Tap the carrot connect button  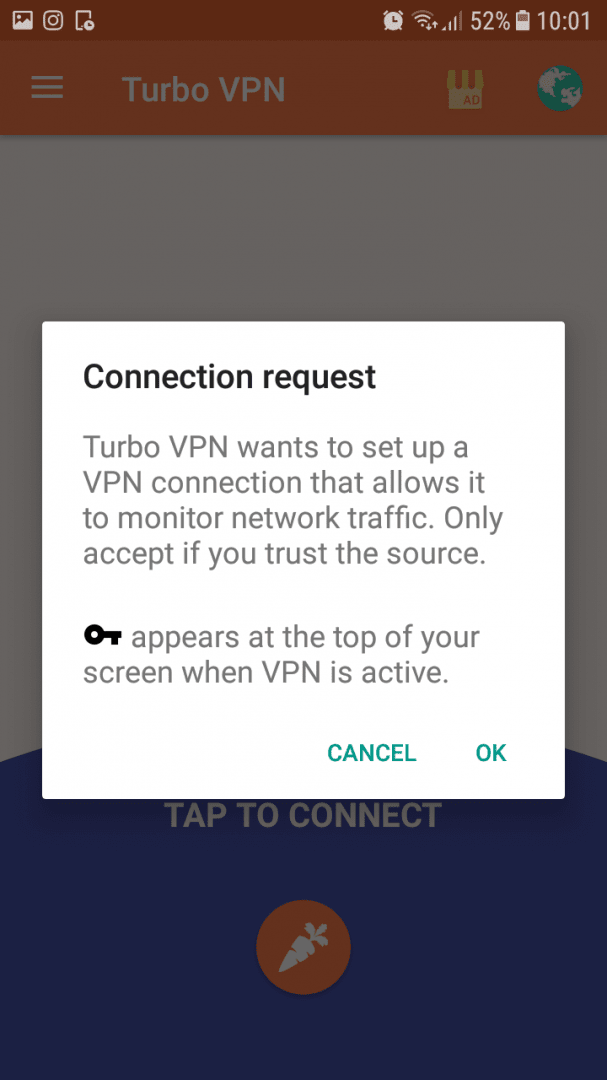pos(304,947)
